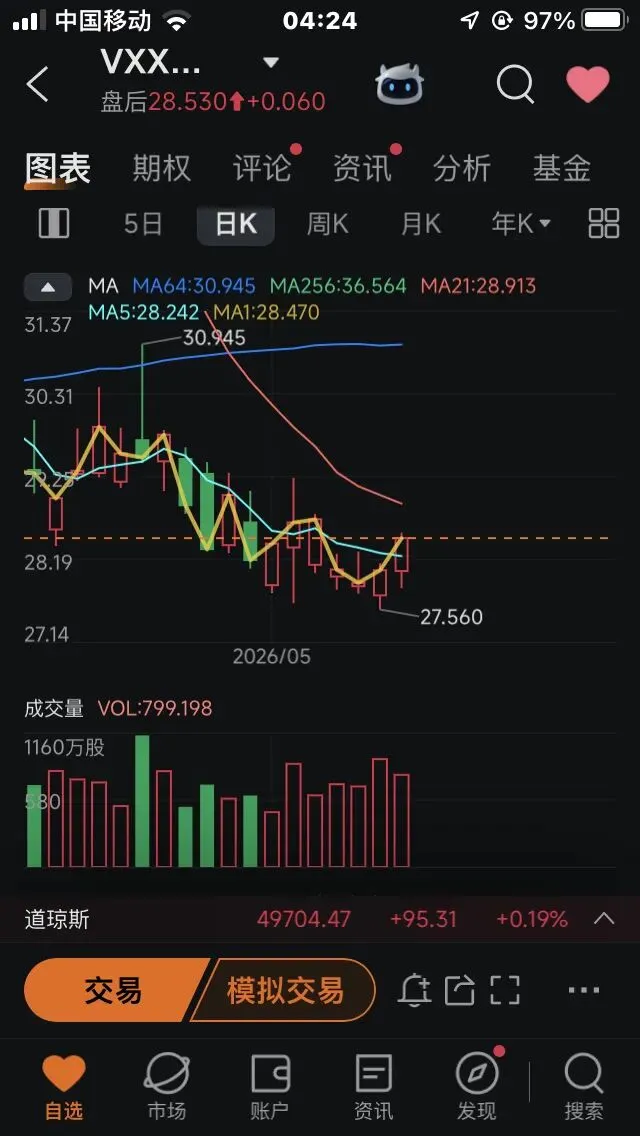
Task: Remove VXX from favorites via heart
Action: point(588,84)
